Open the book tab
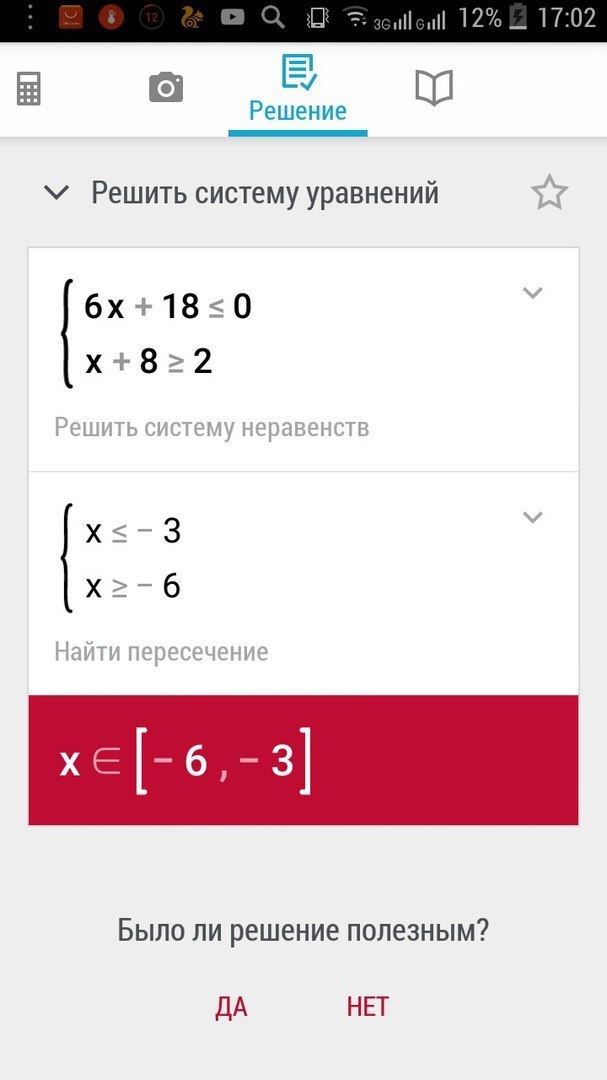Viewport: 607px width, 1080px height. [x=434, y=88]
